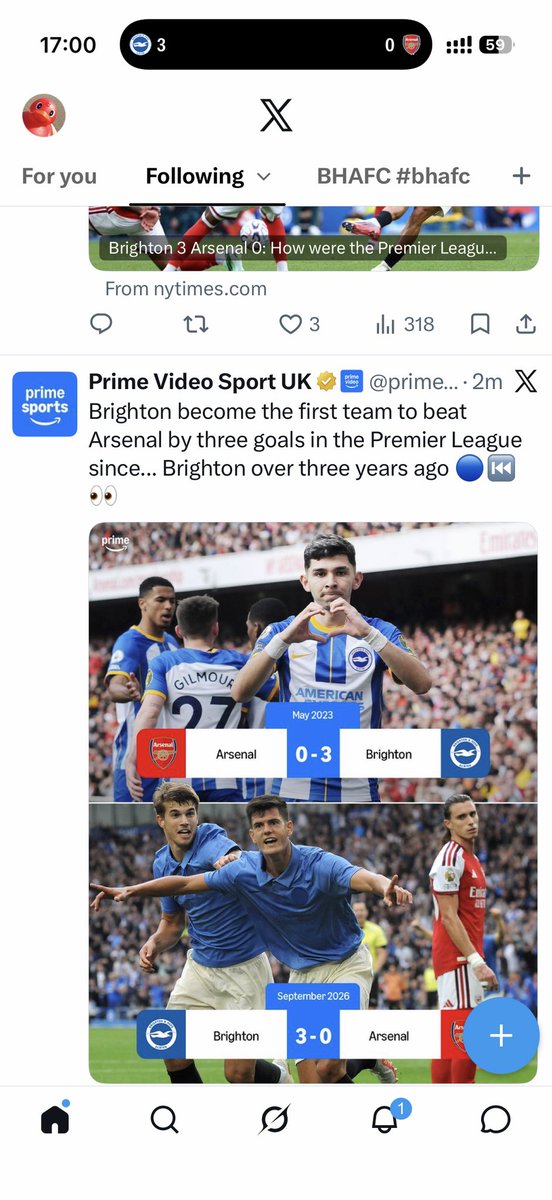Open Prime Video Sport's Brighton Arsenal image
Image resolution: width=552 pixels, height=1200 pixels.
point(314,802)
